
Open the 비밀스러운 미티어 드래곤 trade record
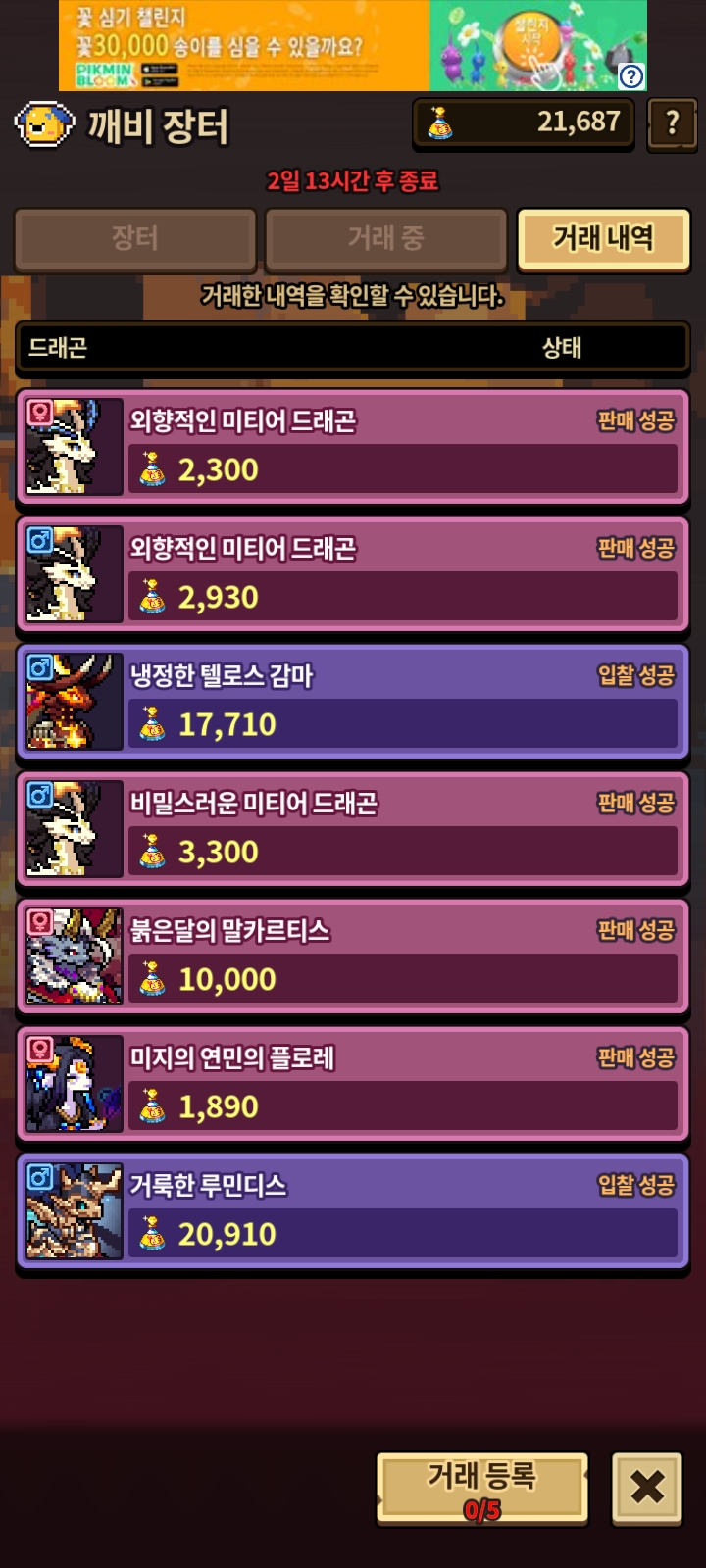click(x=353, y=829)
